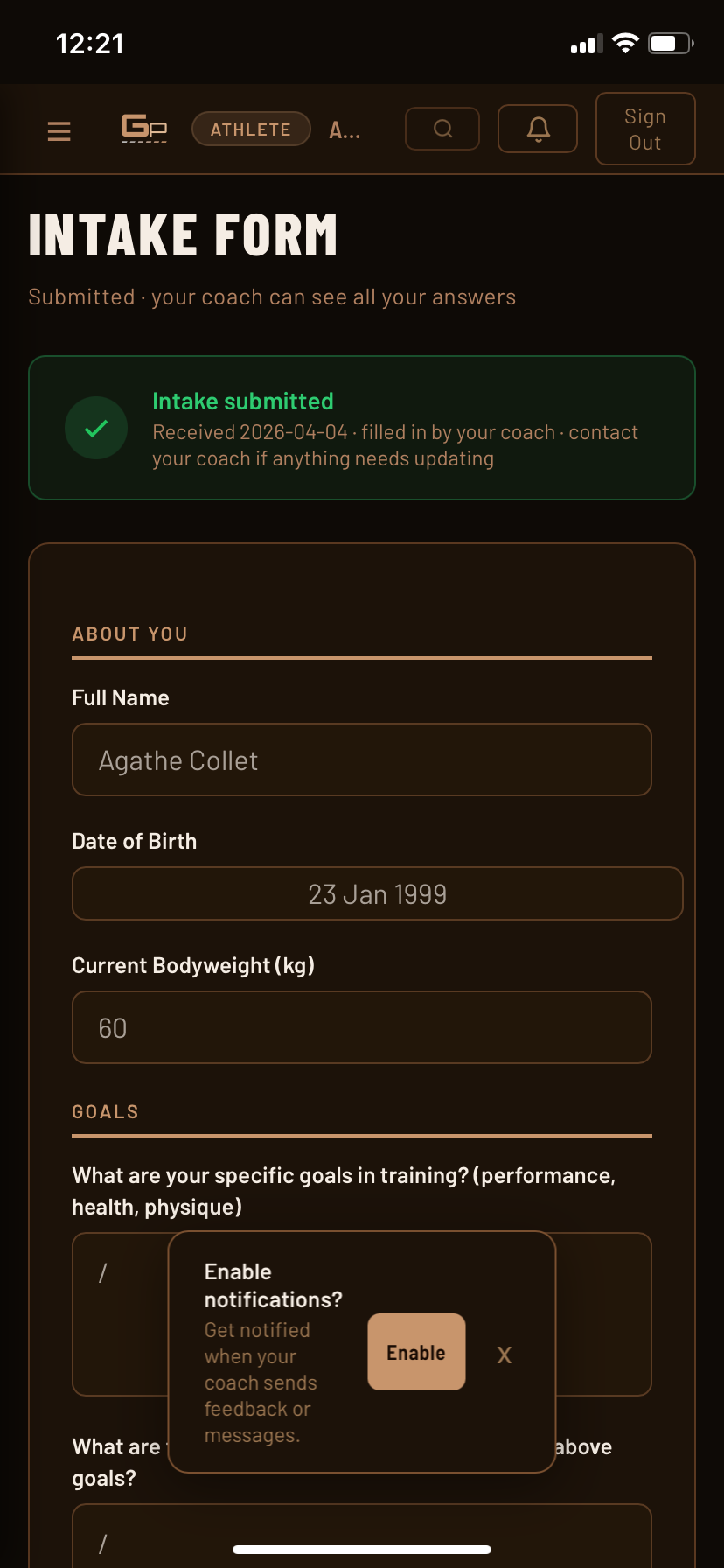
Task: Tap the home indicator bar at the bottom
Action: pos(361,1548)
